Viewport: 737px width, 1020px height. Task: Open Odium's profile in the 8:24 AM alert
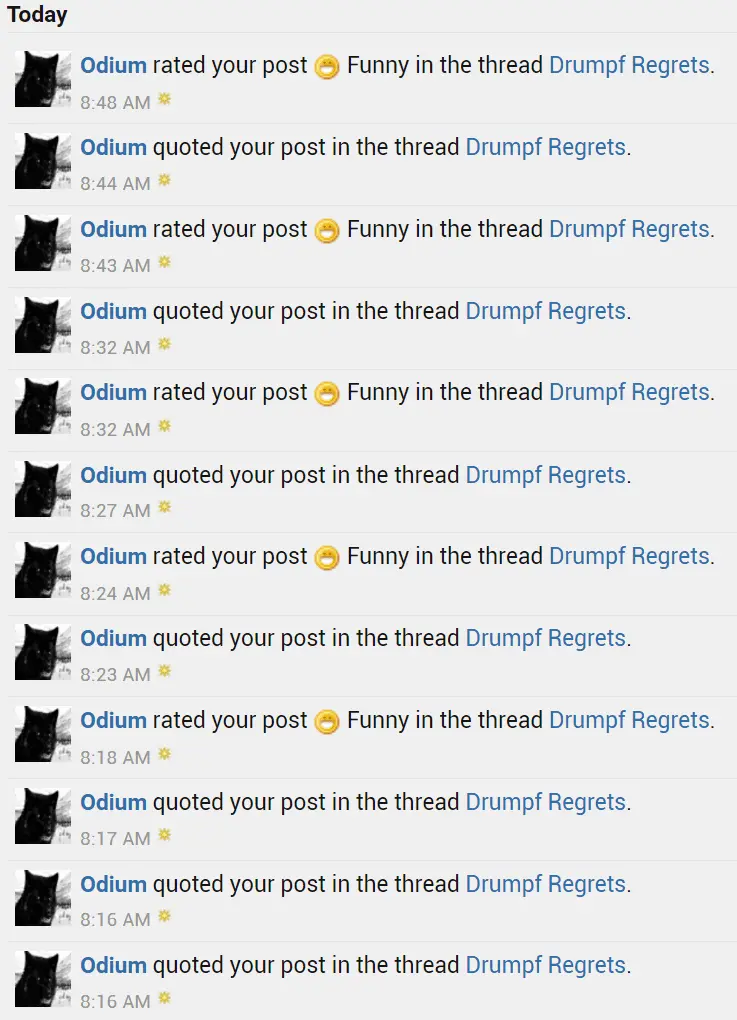113,557
